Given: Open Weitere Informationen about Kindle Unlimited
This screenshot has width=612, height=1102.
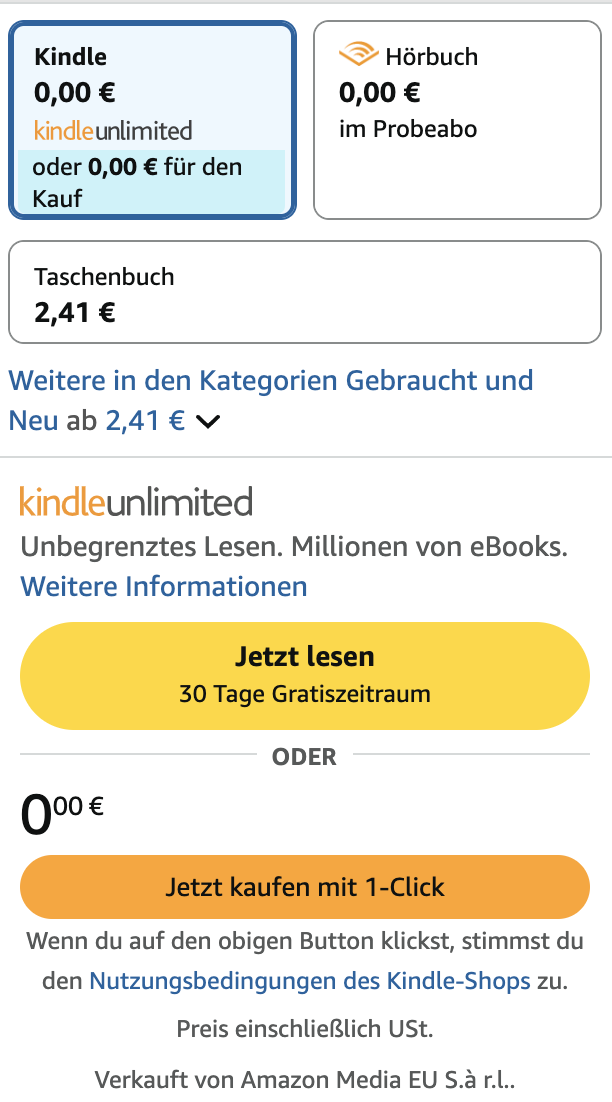Looking at the screenshot, I should 164,586.
